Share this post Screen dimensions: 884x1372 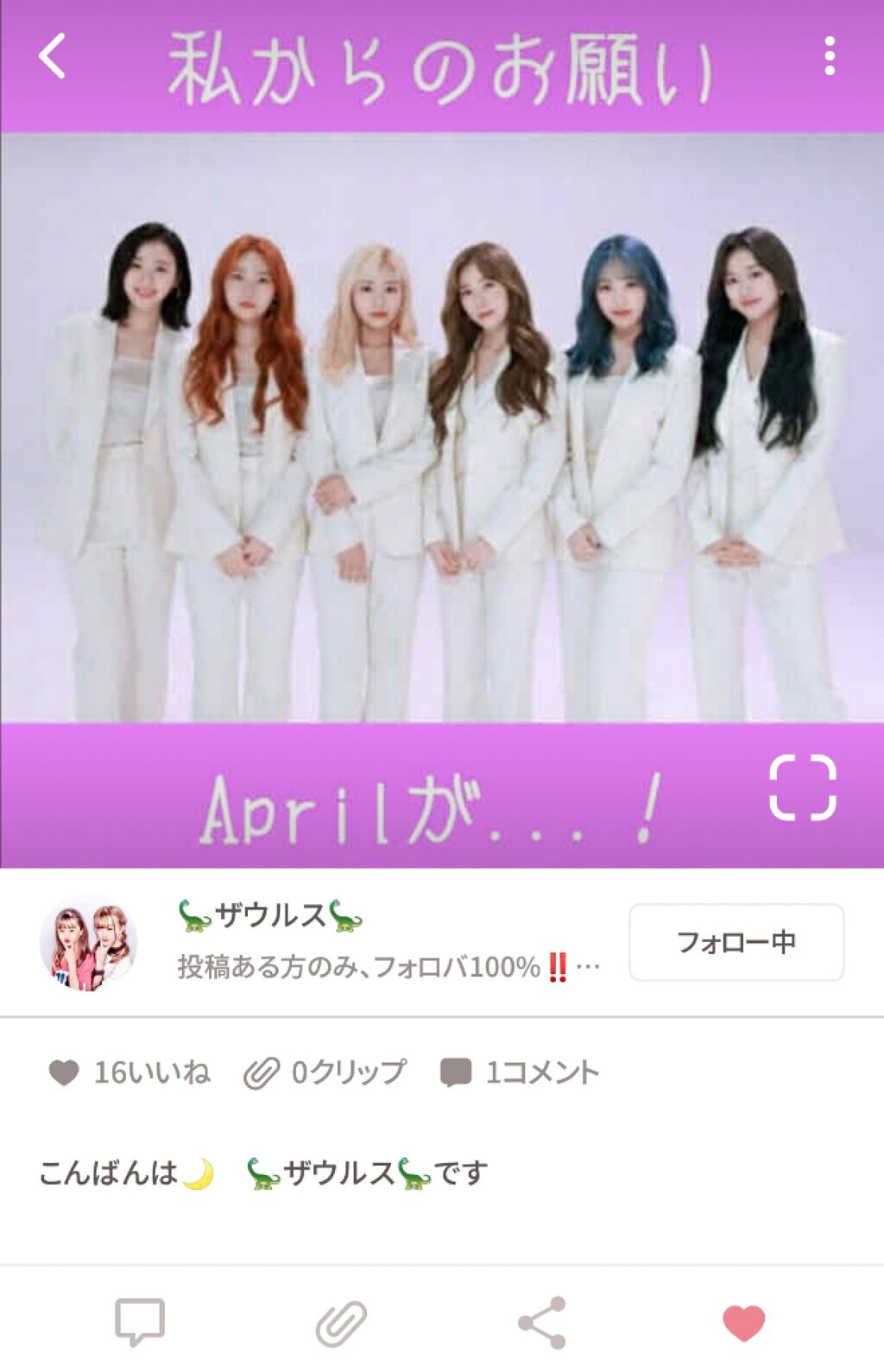tap(542, 1322)
